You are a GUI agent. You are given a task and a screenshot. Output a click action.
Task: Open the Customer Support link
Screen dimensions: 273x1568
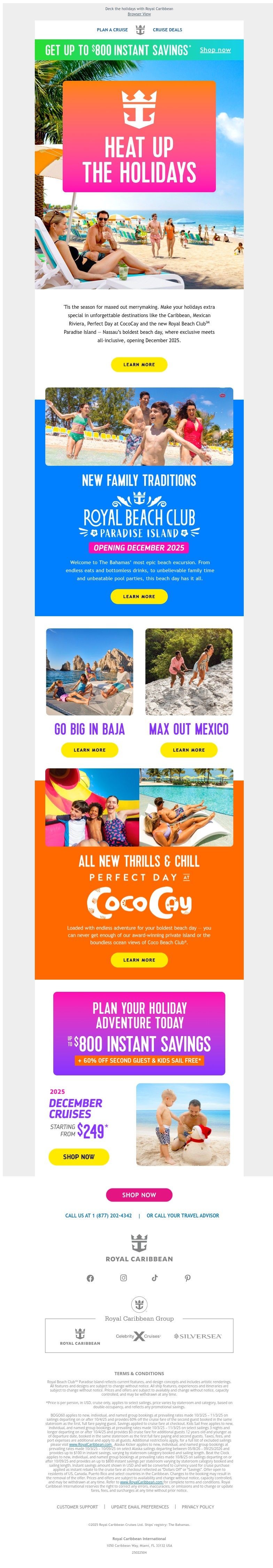(x=77, y=1507)
